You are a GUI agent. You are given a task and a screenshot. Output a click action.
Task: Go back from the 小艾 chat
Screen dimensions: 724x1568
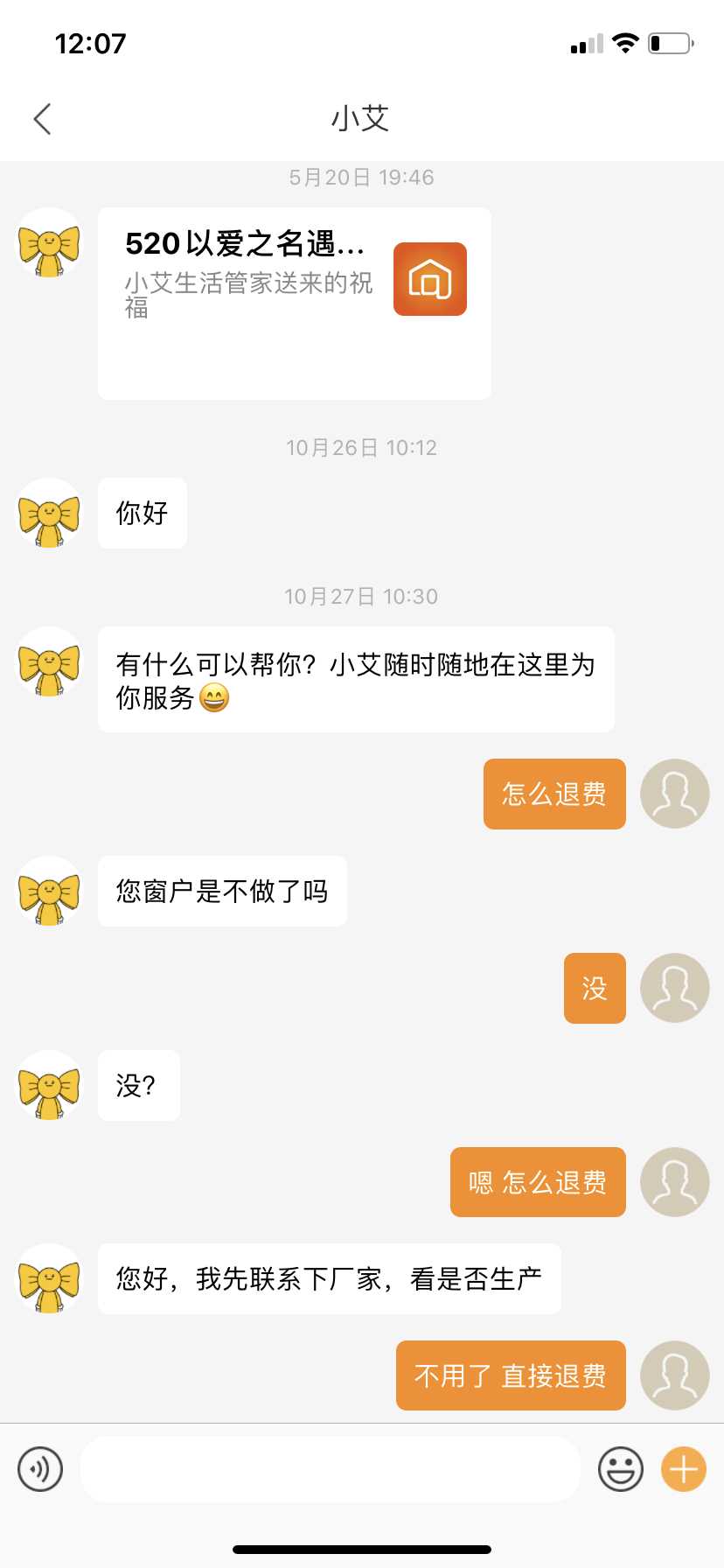coord(42,119)
